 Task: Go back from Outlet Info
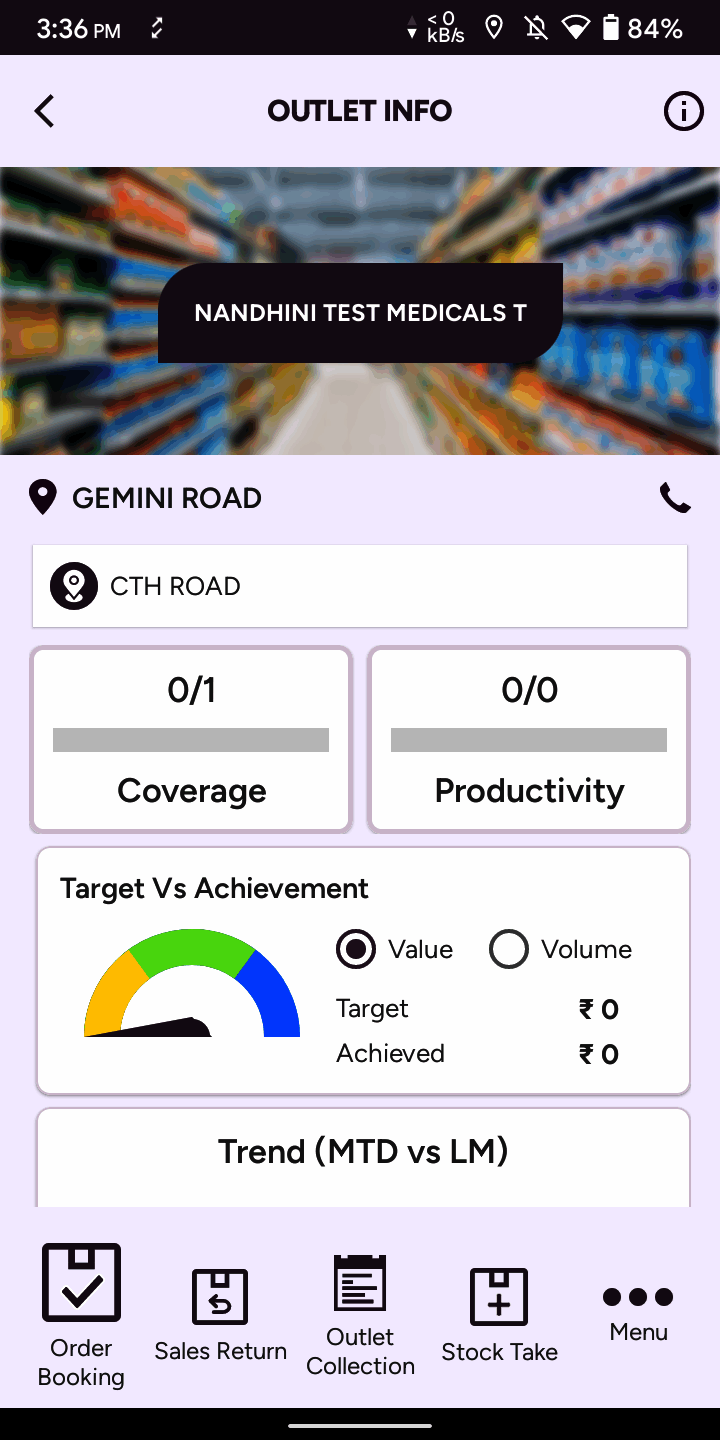tap(44, 111)
